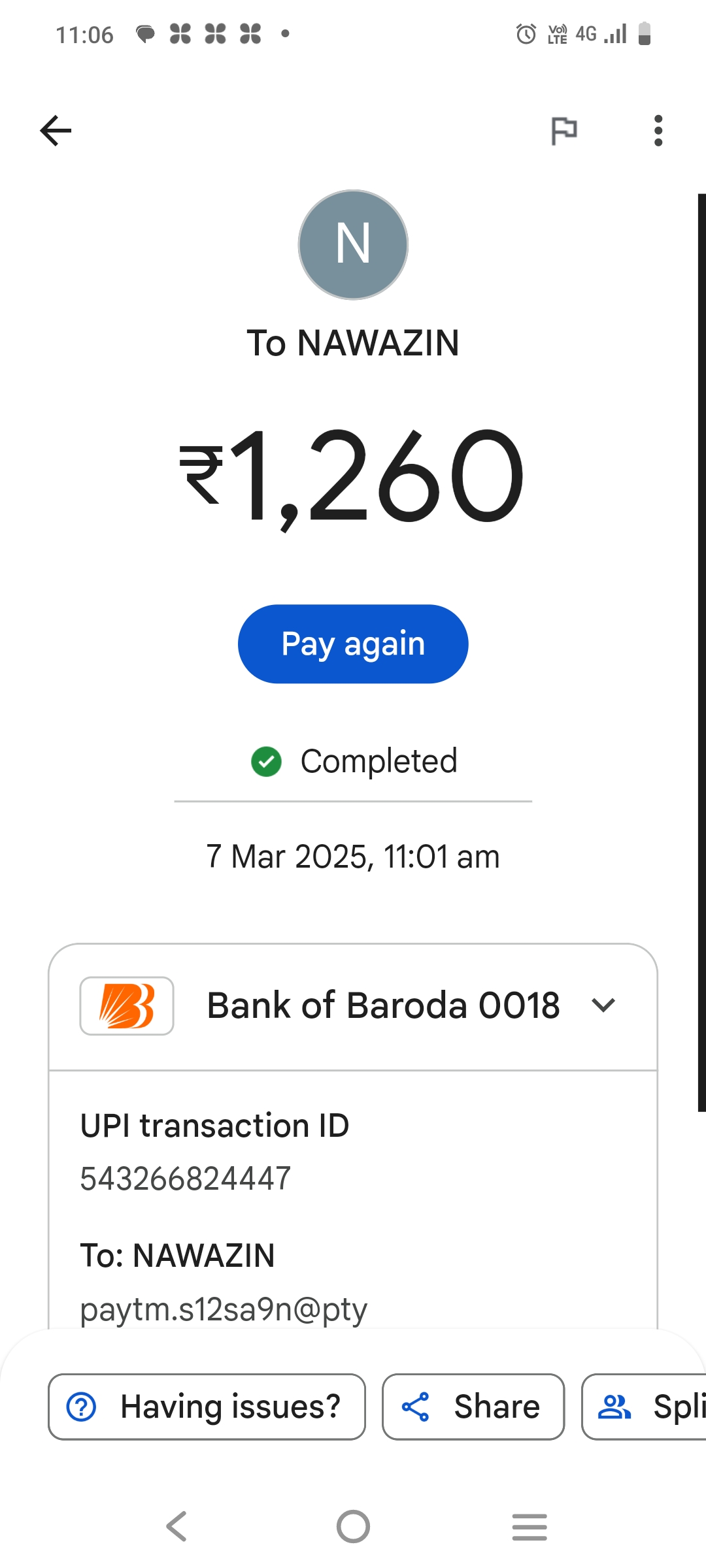Image resolution: width=706 pixels, height=1568 pixels.
Task: Open the three-dot overflow menu
Action: point(658,131)
